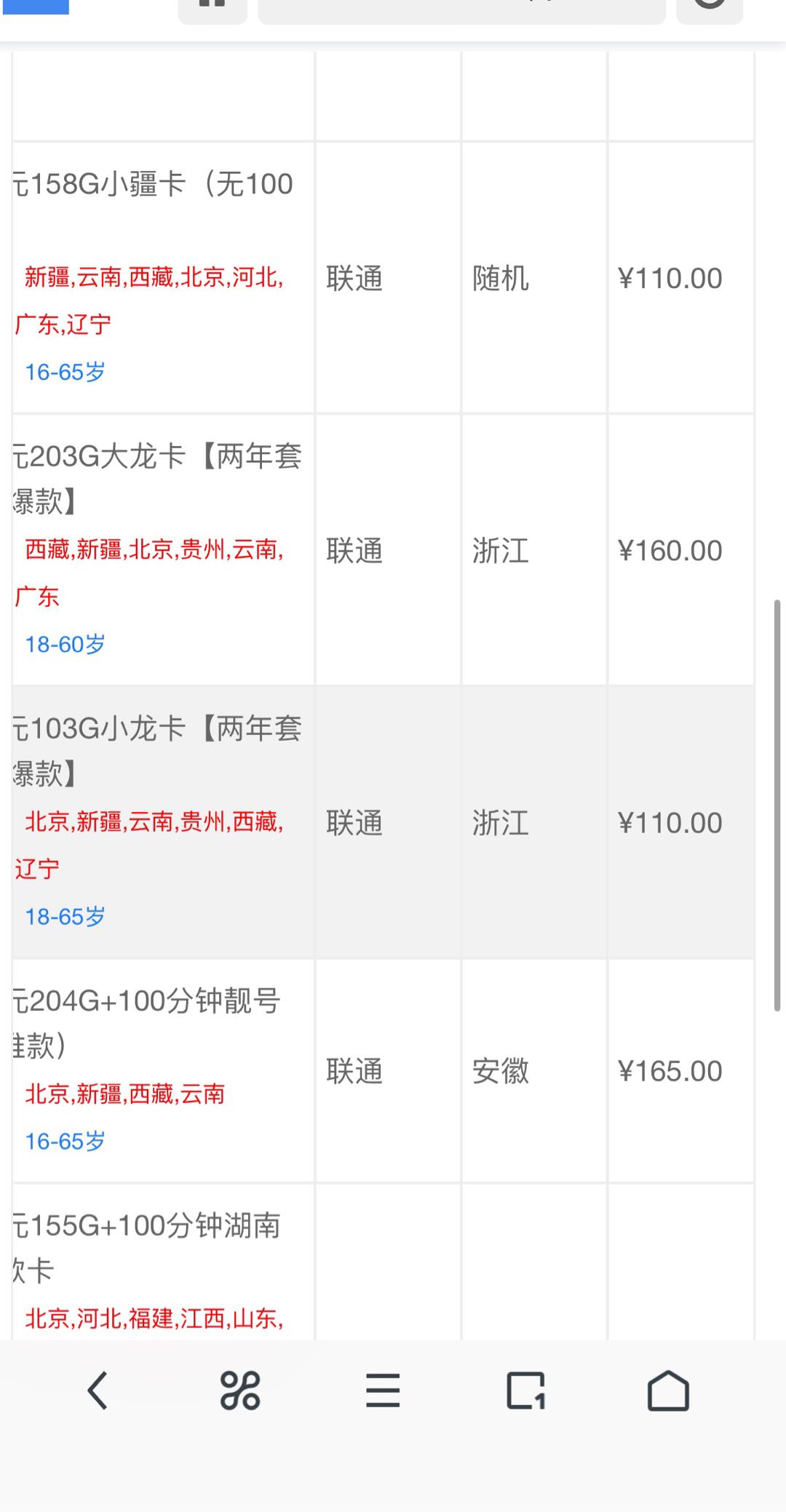Go back to the previous page
The width and height of the screenshot is (786, 1512).
(98, 1390)
